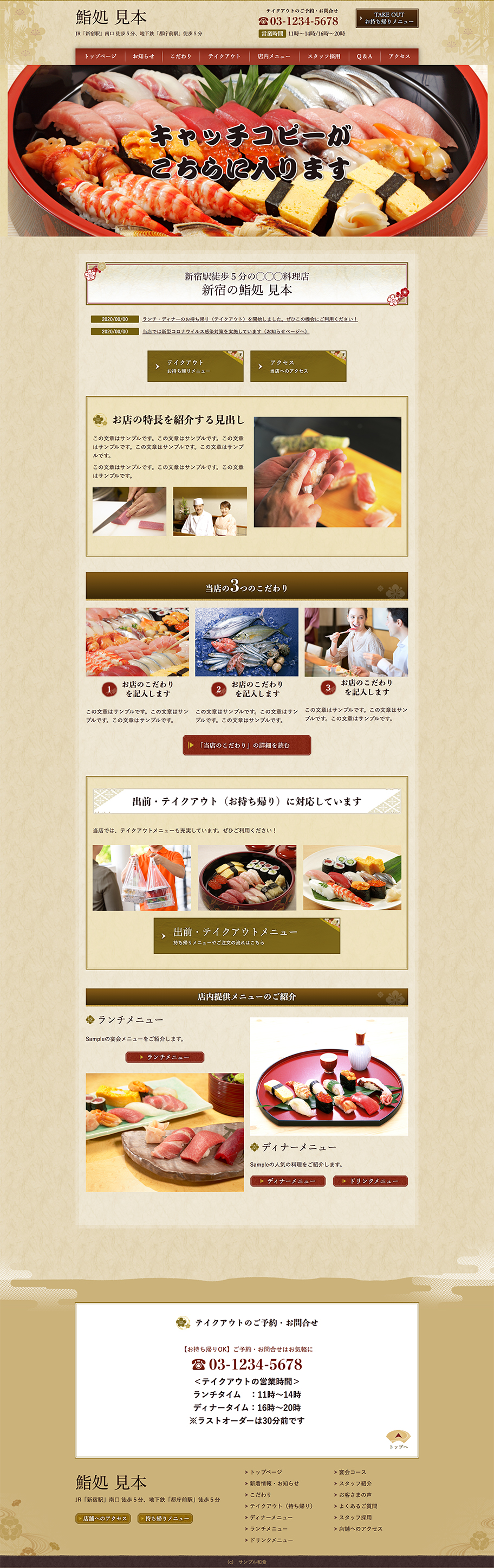This screenshot has height=1568, width=494.
Task: Tap the footer 店舗へのアクセス gold button
Action: [x=103, y=1519]
